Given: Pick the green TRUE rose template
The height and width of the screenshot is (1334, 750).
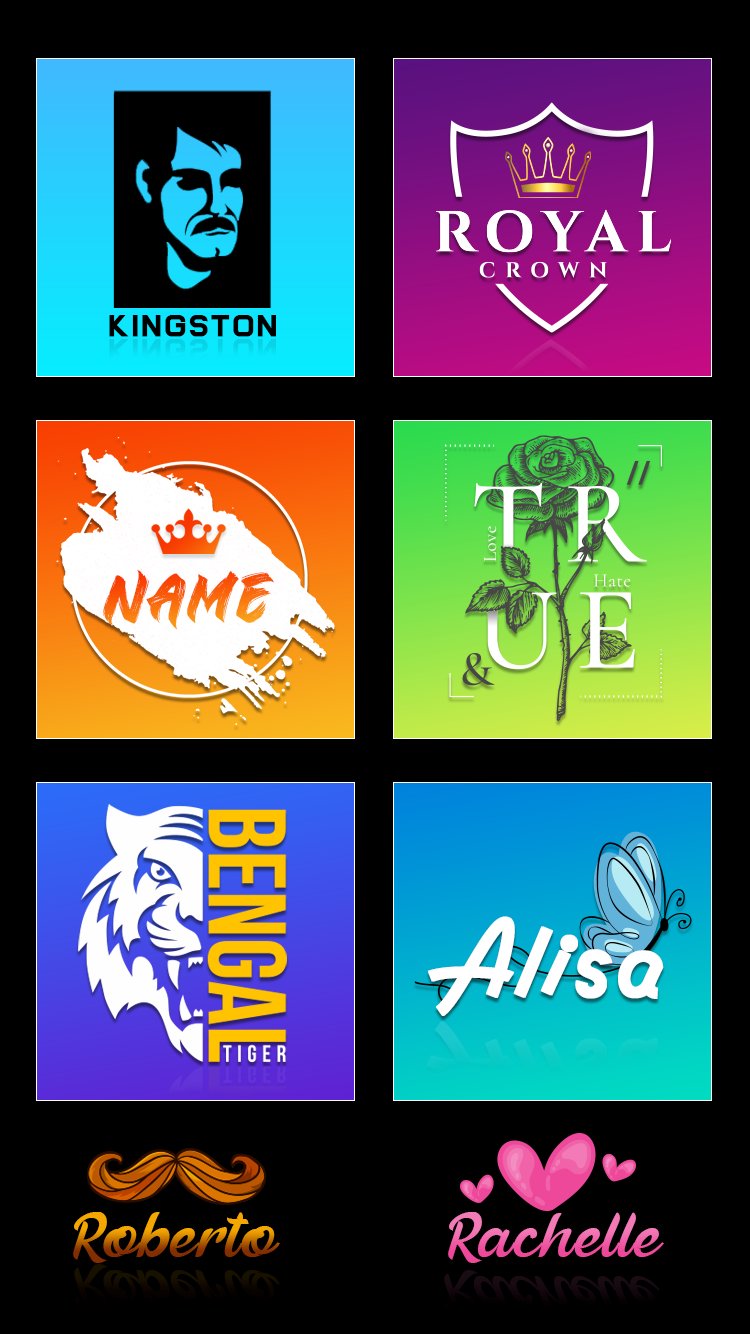Looking at the screenshot, I should [x=552, y=579].
